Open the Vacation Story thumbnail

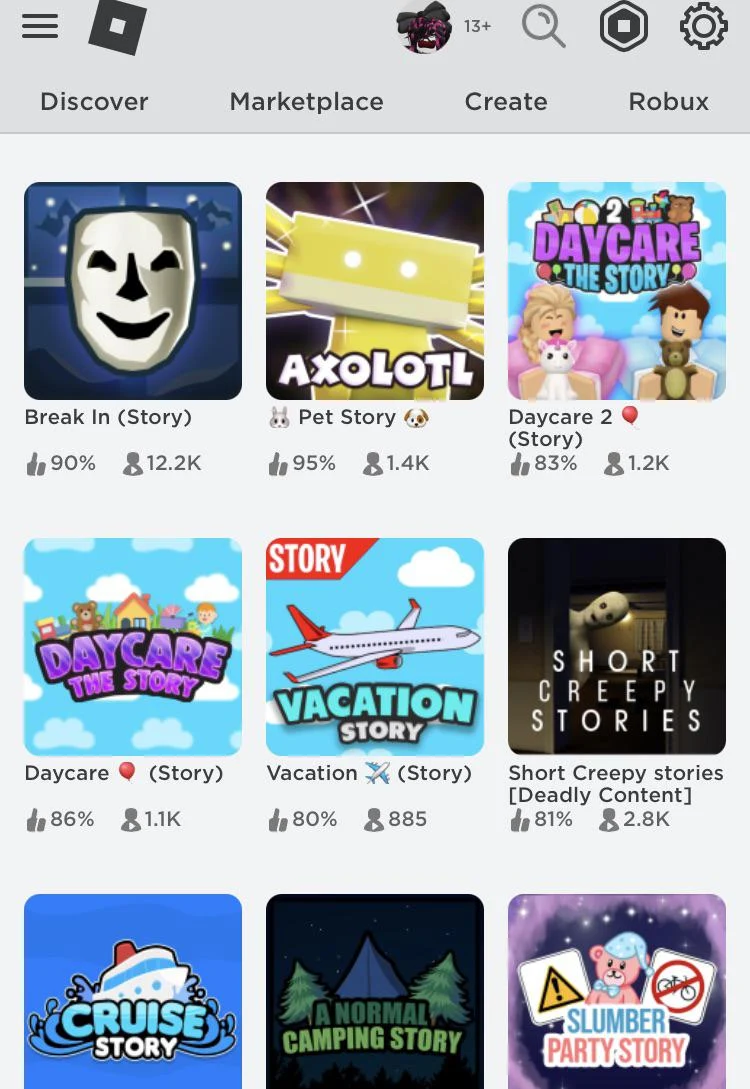[x=374, y=645]
